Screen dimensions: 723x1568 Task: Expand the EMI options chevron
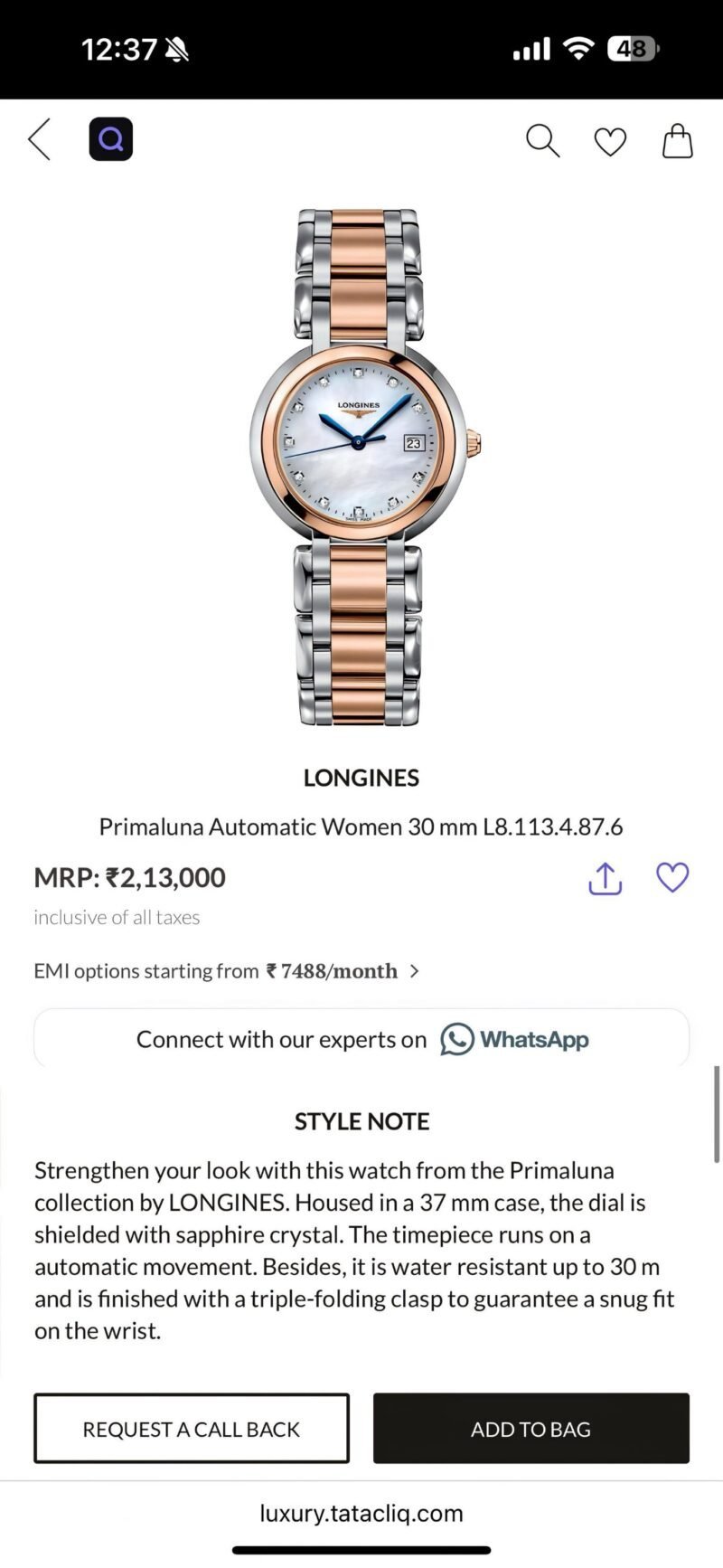point(414,970)
